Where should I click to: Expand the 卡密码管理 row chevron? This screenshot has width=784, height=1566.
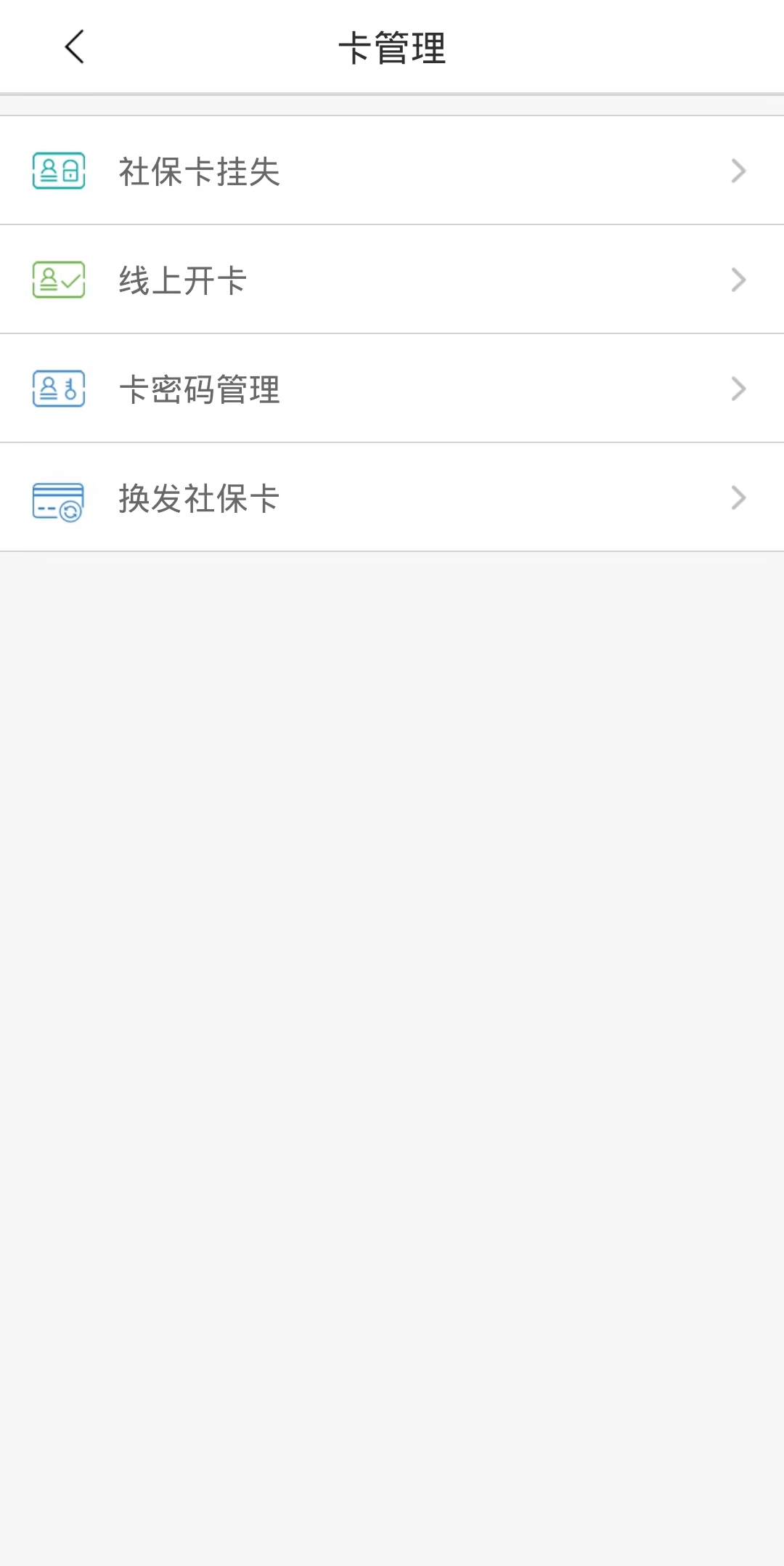pos(738,389)
